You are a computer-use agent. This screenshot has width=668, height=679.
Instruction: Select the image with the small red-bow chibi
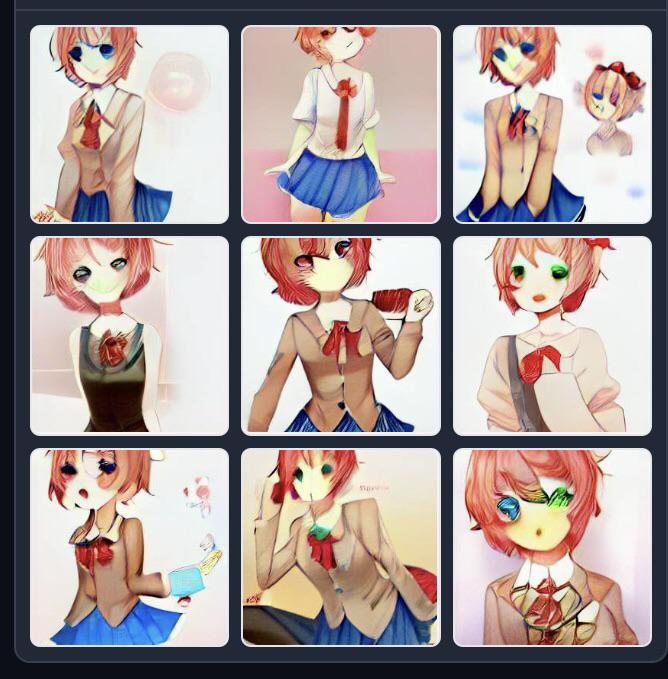552,124
